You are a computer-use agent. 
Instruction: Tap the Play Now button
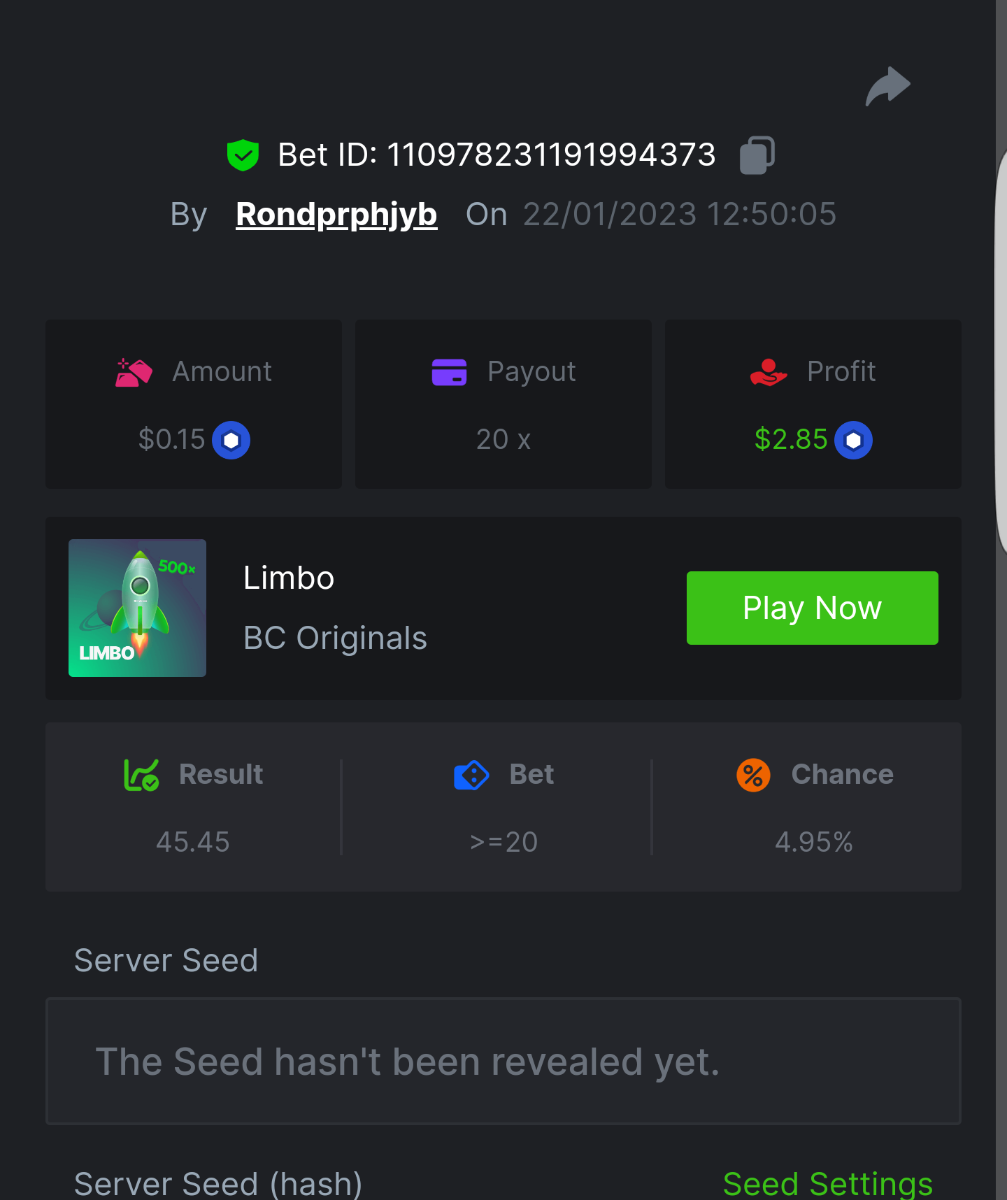(812, 608)
